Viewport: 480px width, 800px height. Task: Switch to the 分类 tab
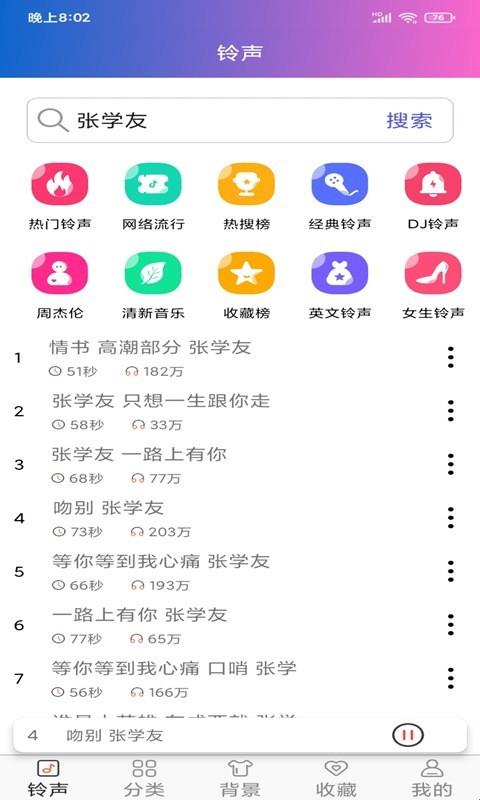[x=144, y=778]
